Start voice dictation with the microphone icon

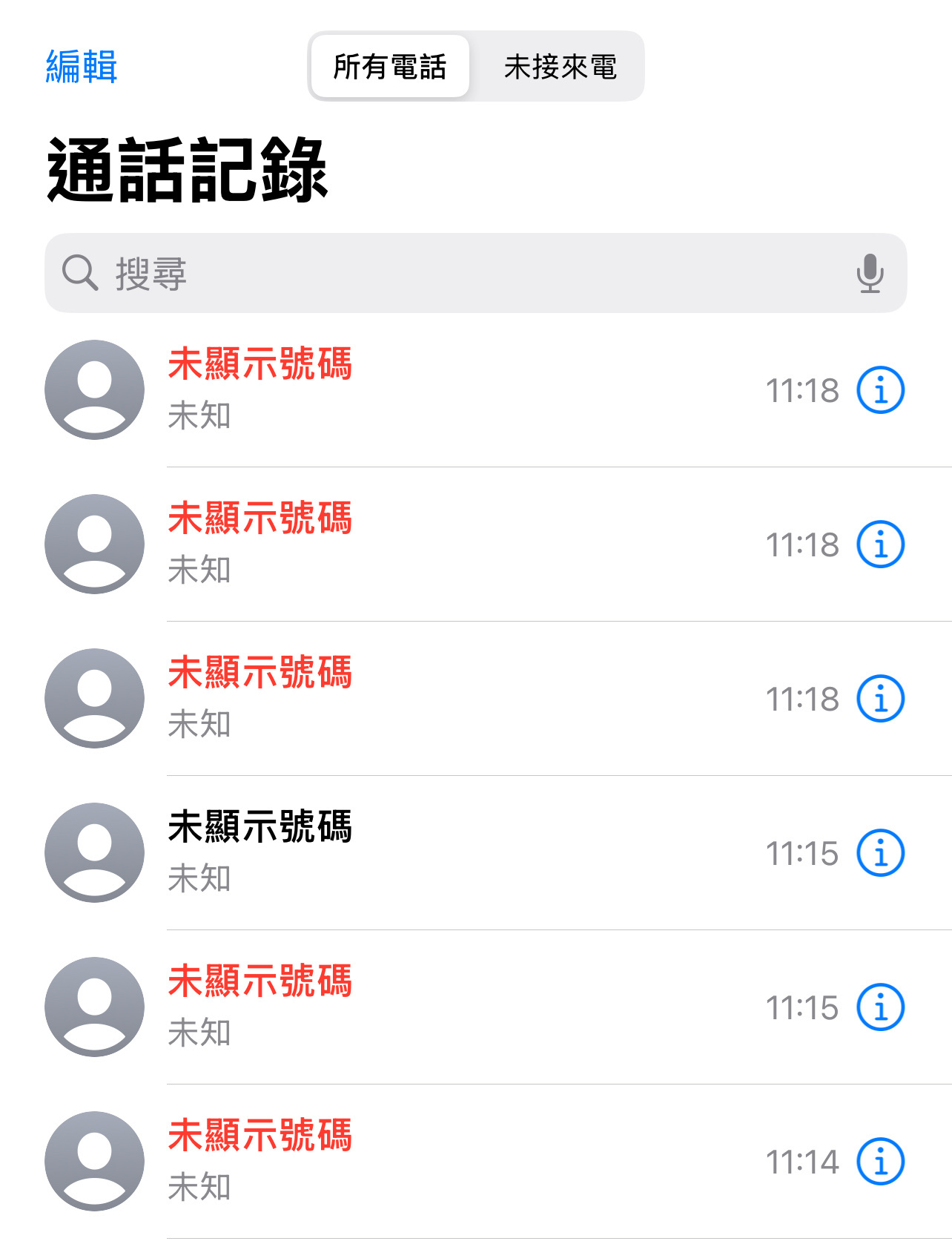pos(870,273)
